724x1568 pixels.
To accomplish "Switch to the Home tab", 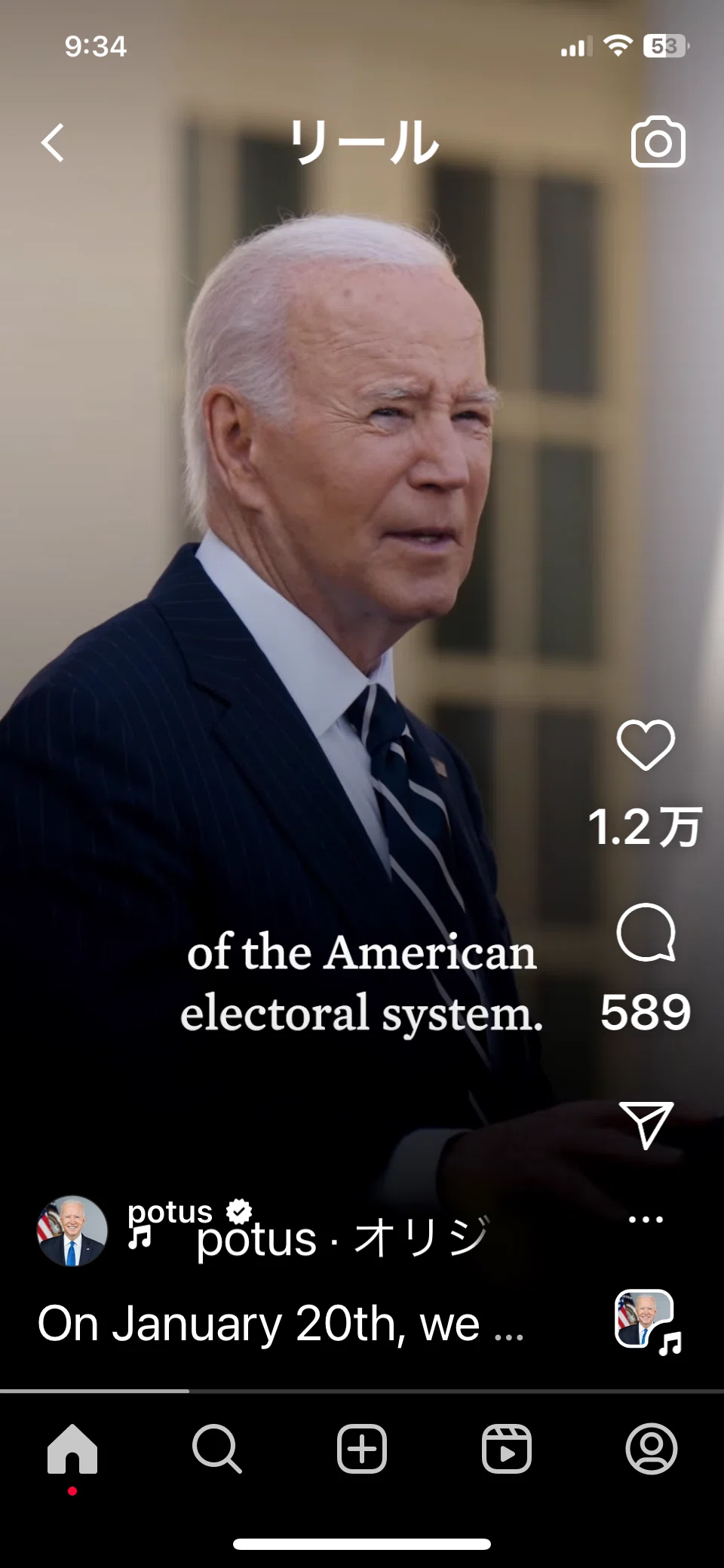I will [72, 1449].
